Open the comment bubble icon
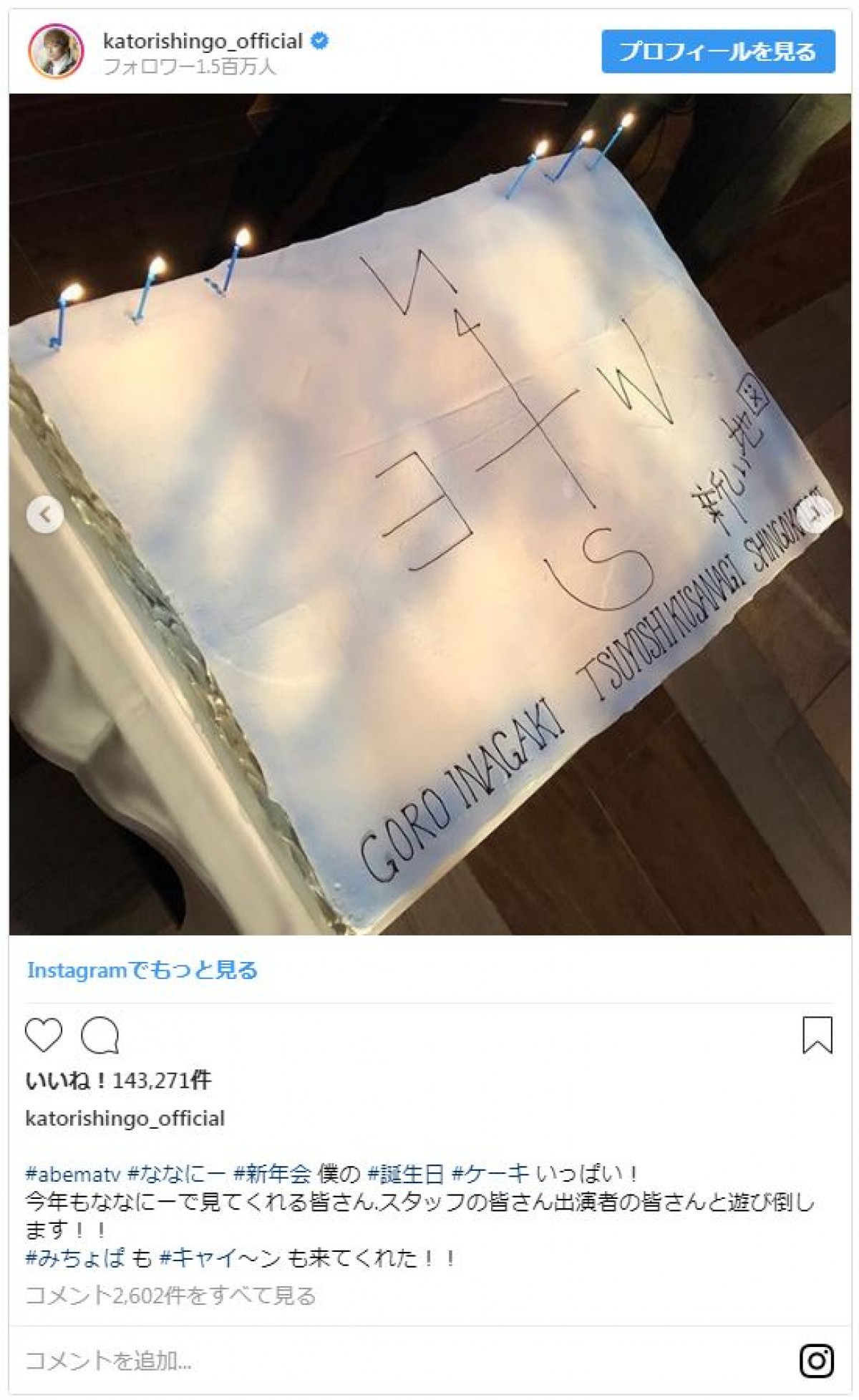The height and width of the screenshot is (1400, 859). pos(100,1035)
